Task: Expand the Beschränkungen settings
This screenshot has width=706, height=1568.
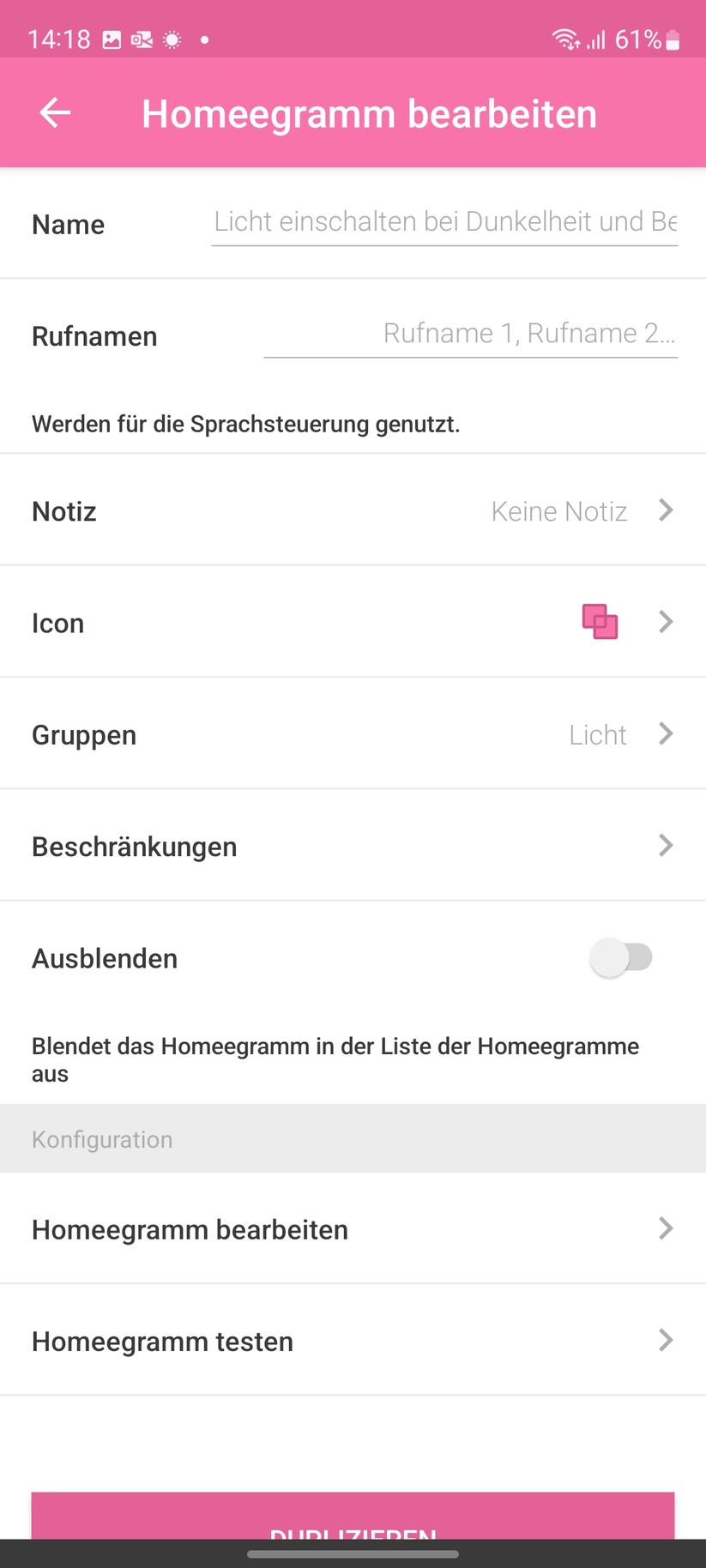Action: pyautogui.click(x=353, y=846)
